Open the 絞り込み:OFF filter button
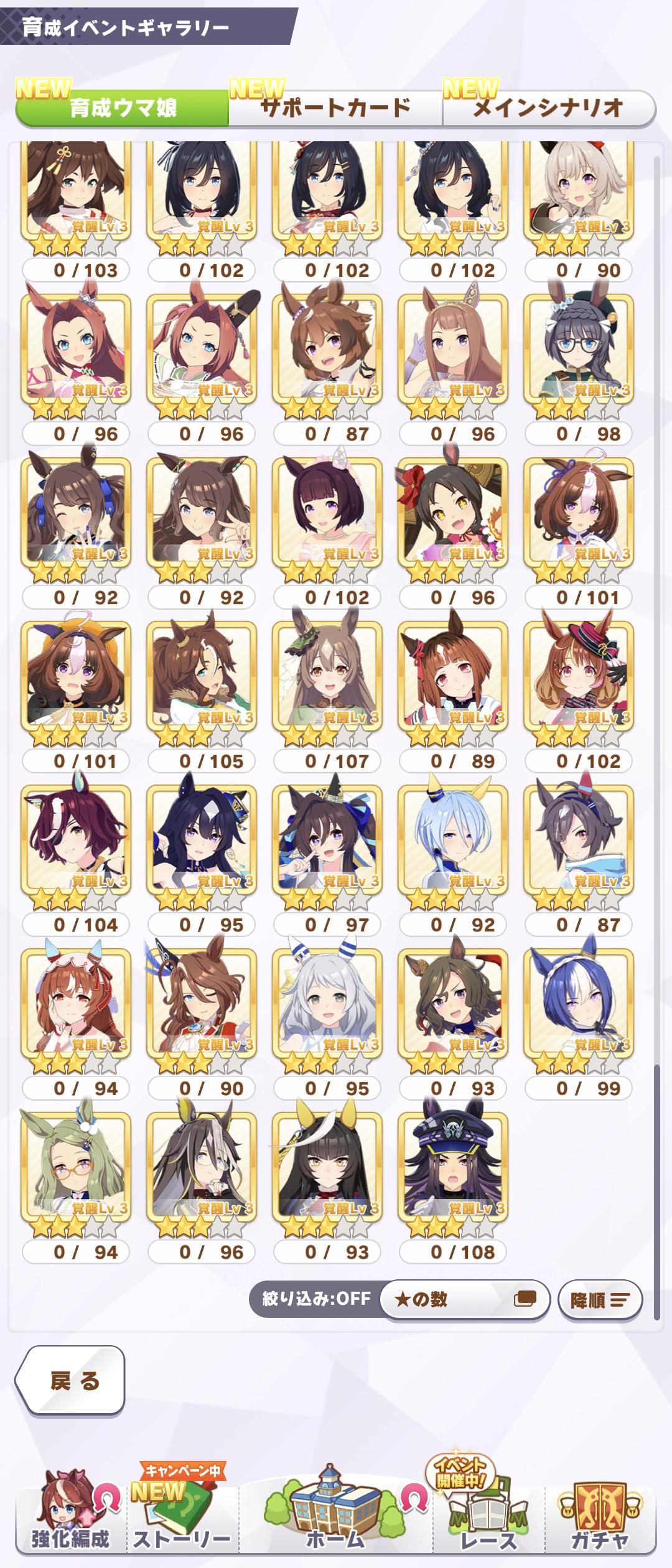 tap(316, 1299)
